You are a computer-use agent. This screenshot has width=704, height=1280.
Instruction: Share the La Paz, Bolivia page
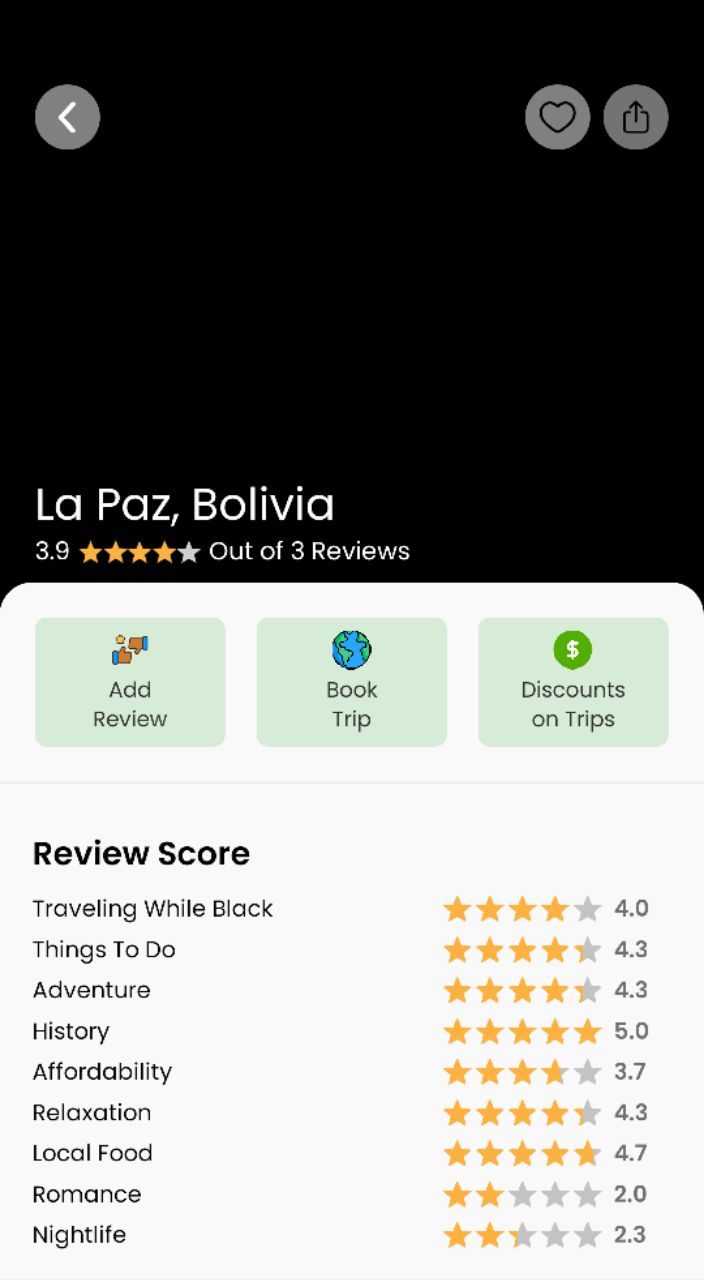(635, 117)
